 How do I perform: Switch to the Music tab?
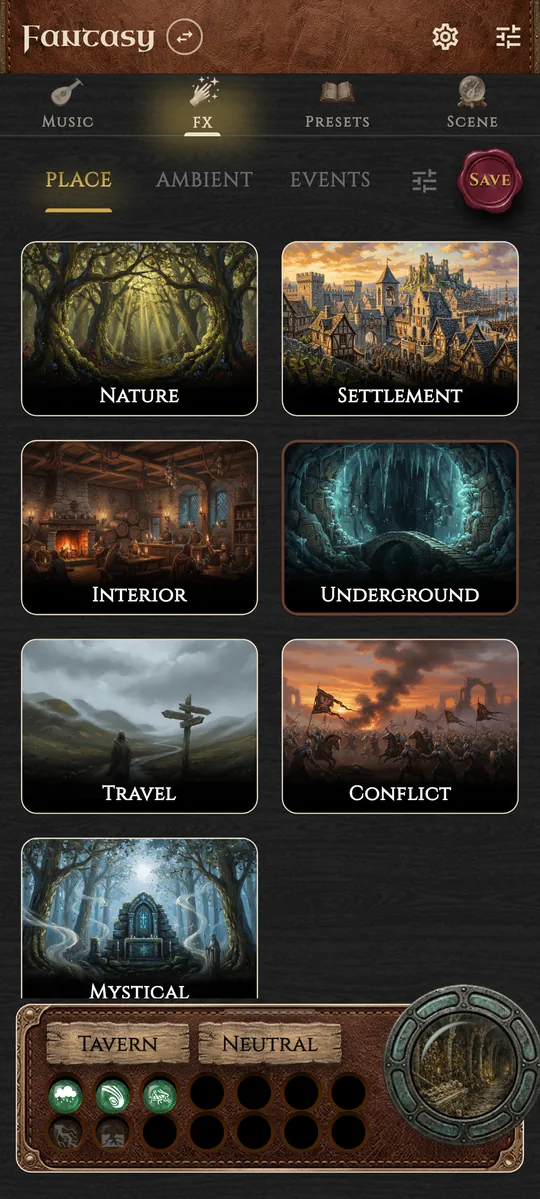coord(67,103)
